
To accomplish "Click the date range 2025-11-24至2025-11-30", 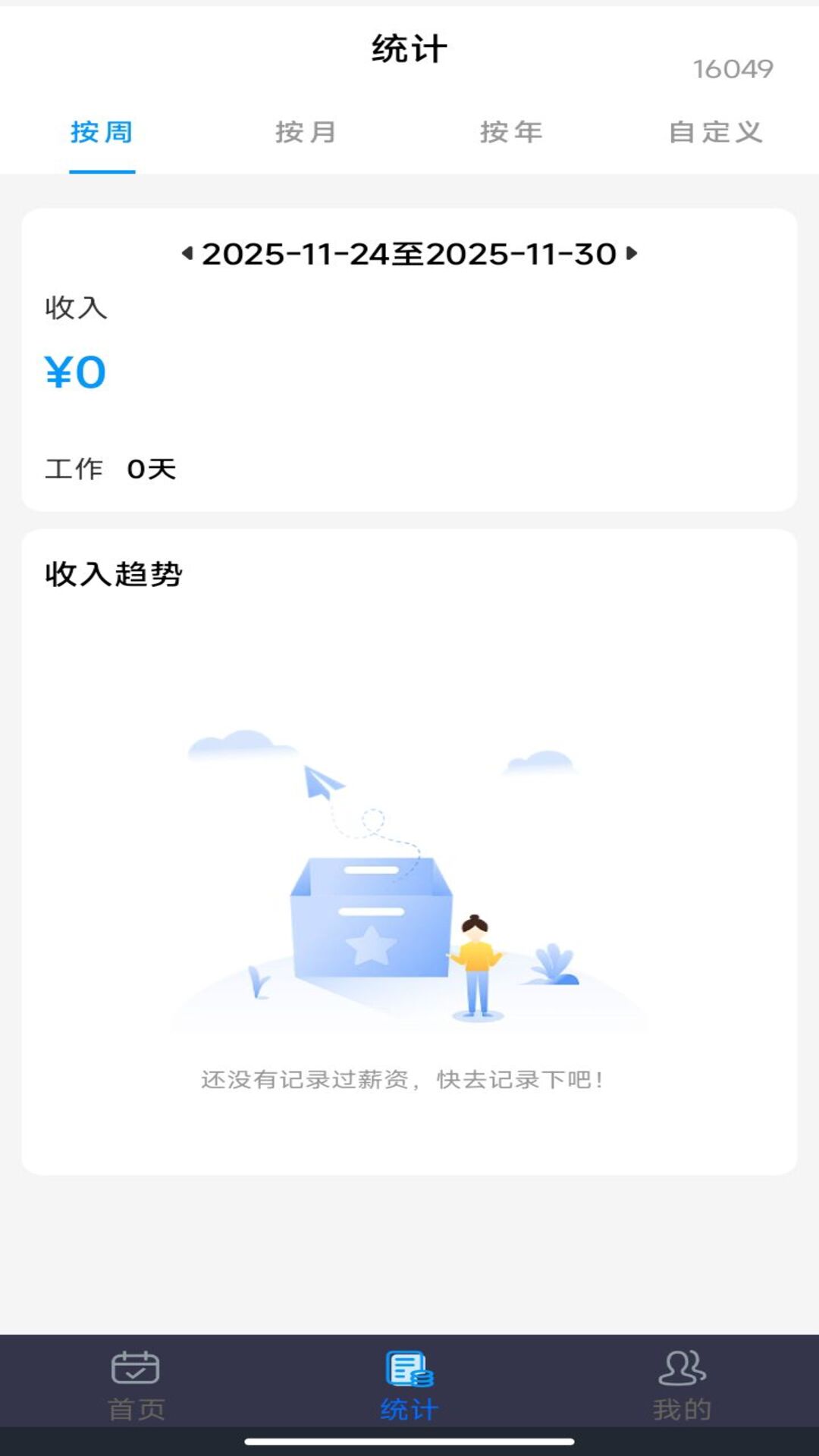I will tap(409, 255).
